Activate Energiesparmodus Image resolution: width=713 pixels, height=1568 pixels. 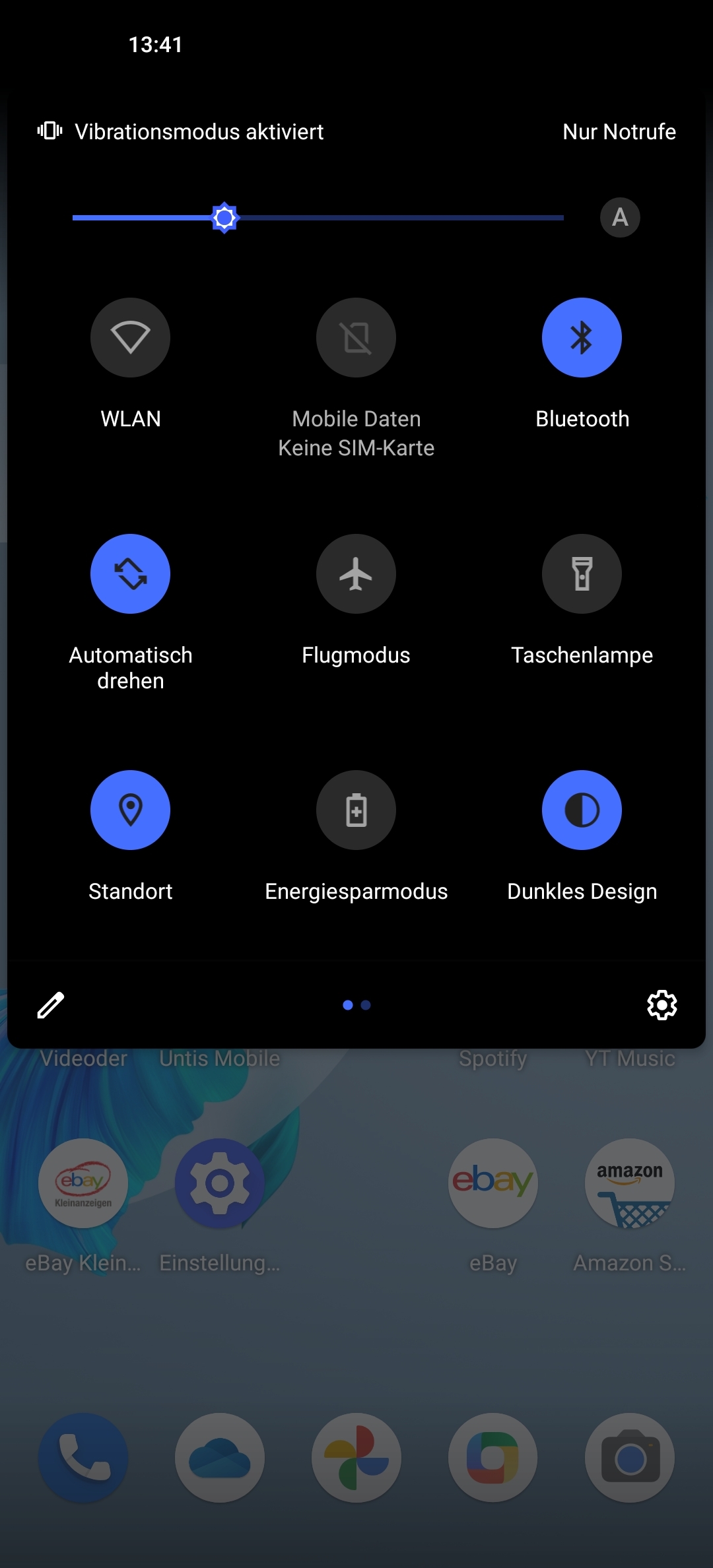tap(356, 810)
